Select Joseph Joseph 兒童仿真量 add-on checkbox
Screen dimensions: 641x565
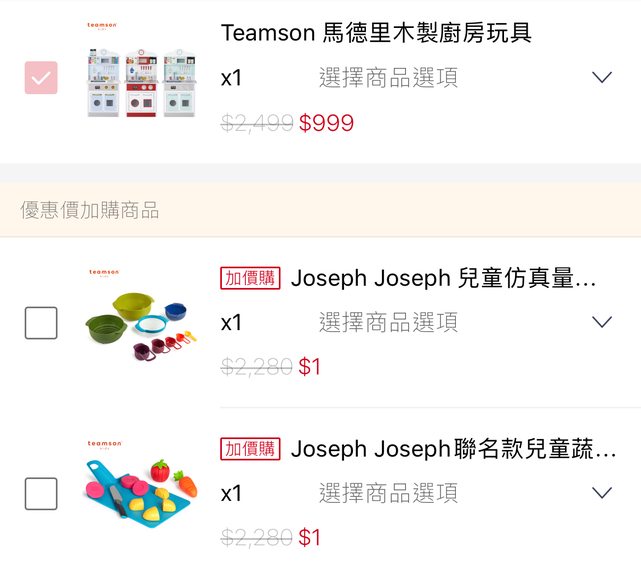pos(41,323)
